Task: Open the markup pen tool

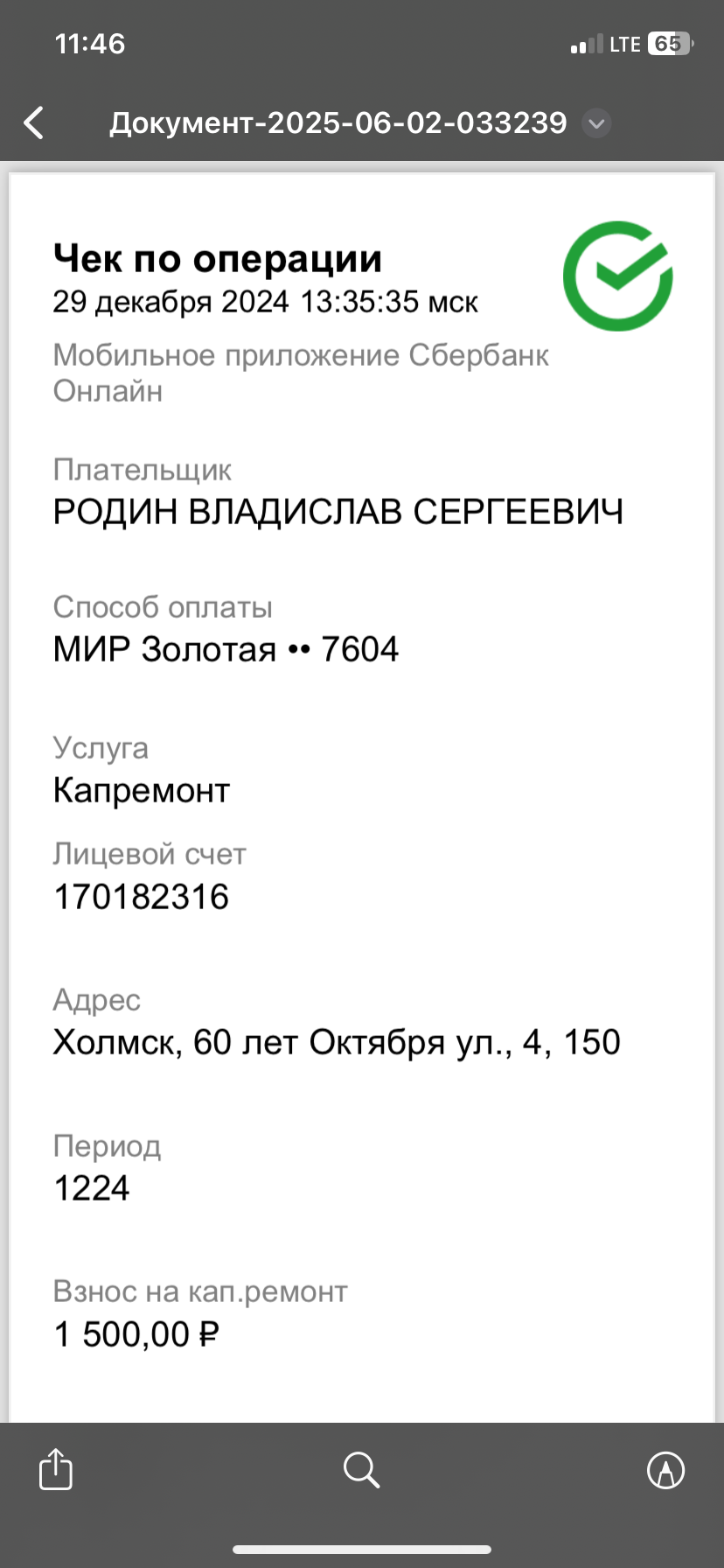Action: (665, 1470)
